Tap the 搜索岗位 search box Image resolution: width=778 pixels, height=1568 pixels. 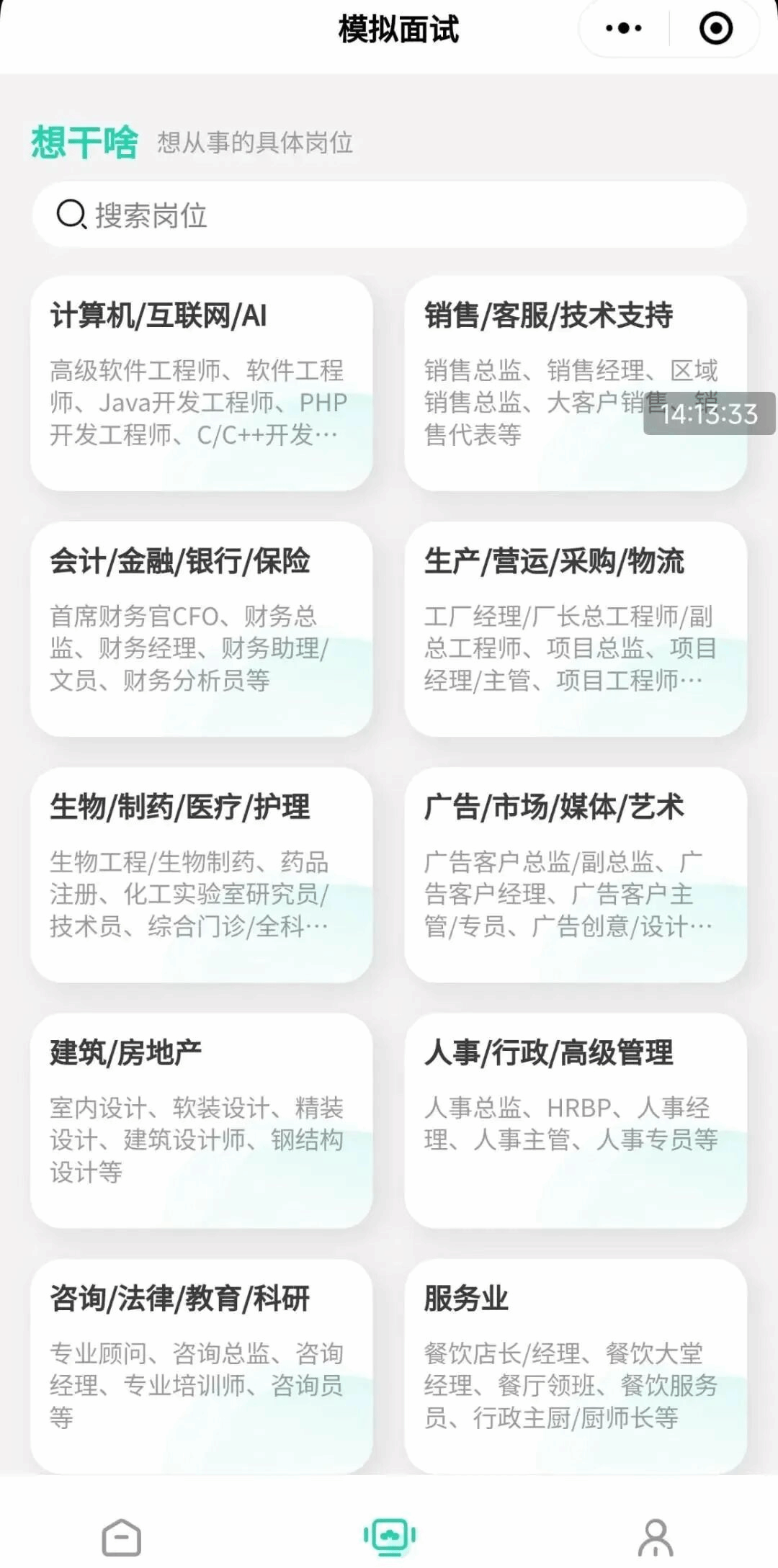tap(389, 215)
